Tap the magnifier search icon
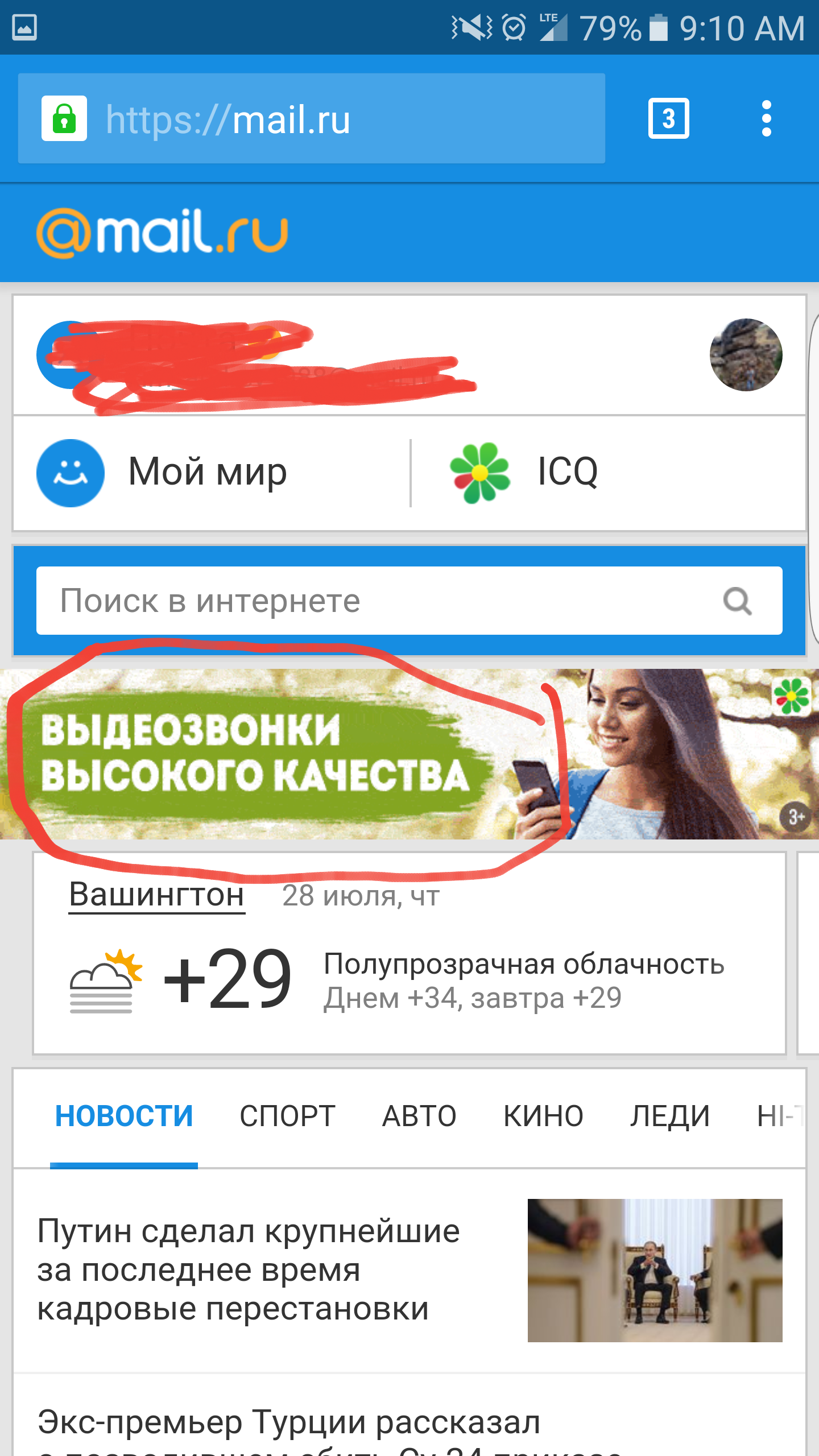 tap(738, 601)
